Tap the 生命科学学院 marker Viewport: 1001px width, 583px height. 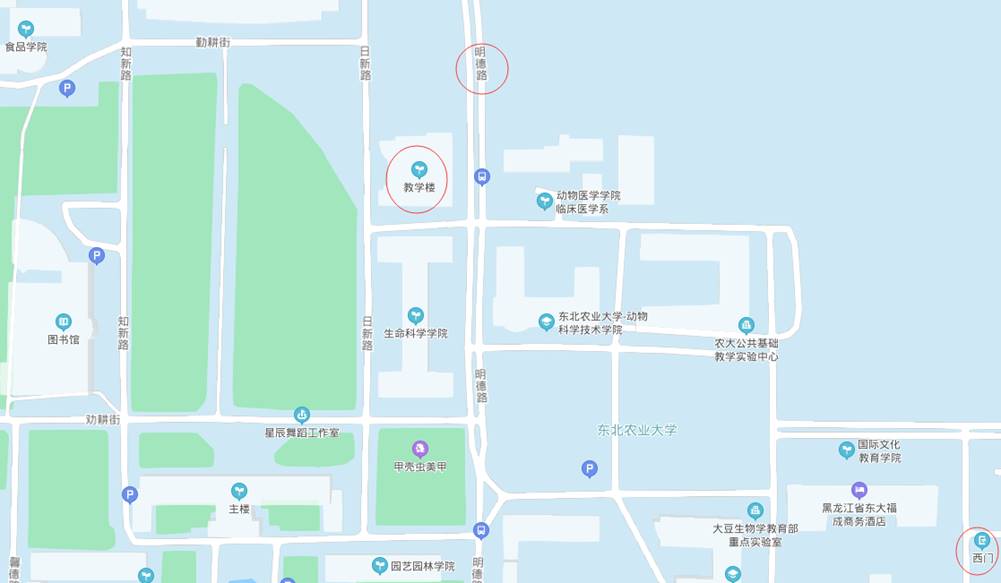pyautogui.click(x=416, y=316)
